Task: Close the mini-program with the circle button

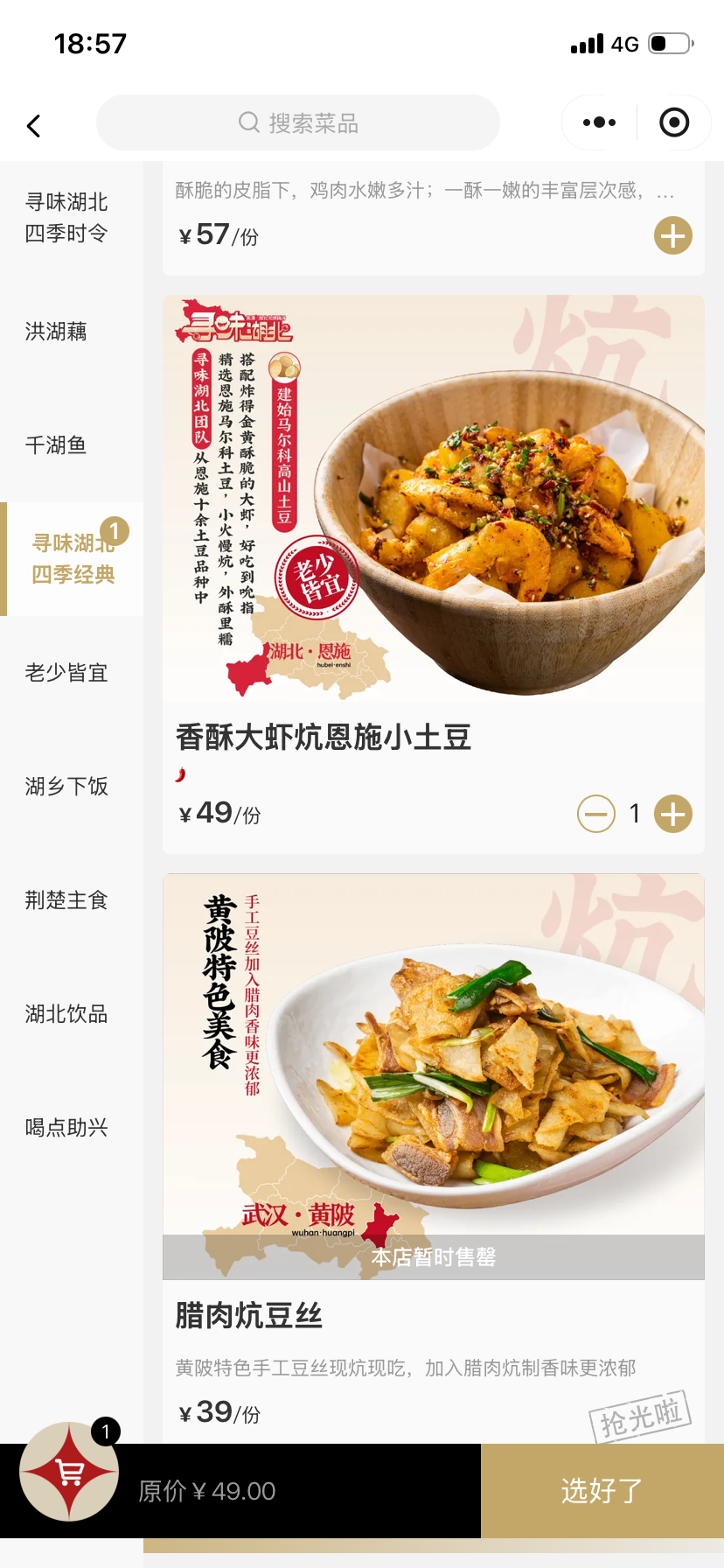Action: point(674,122)
